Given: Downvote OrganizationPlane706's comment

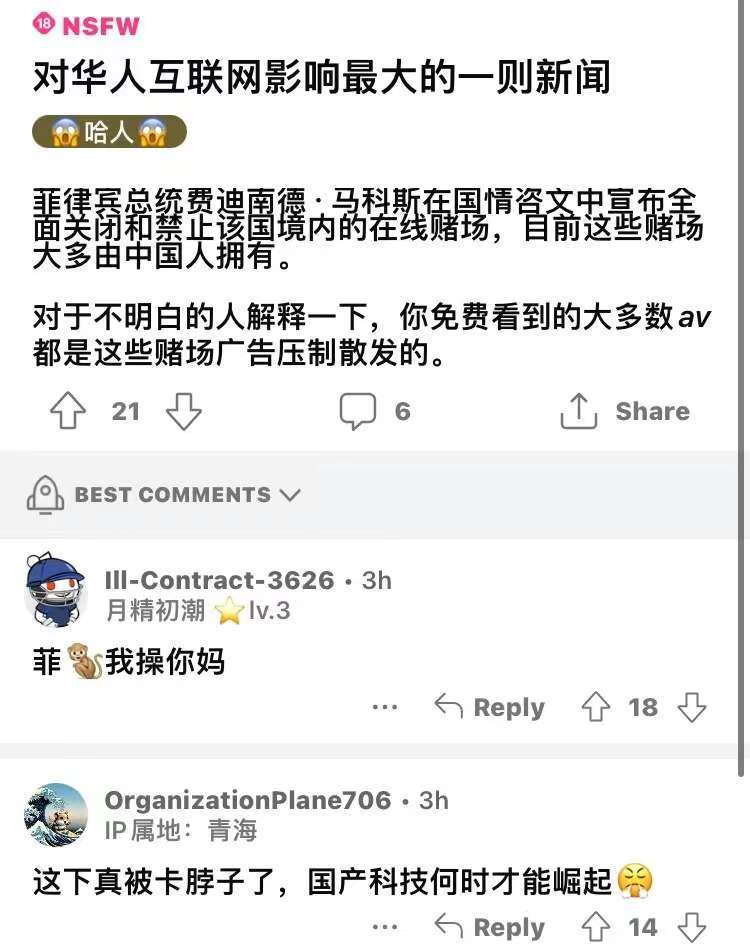Looking at the screenshot, I should [x=692, y=928].
